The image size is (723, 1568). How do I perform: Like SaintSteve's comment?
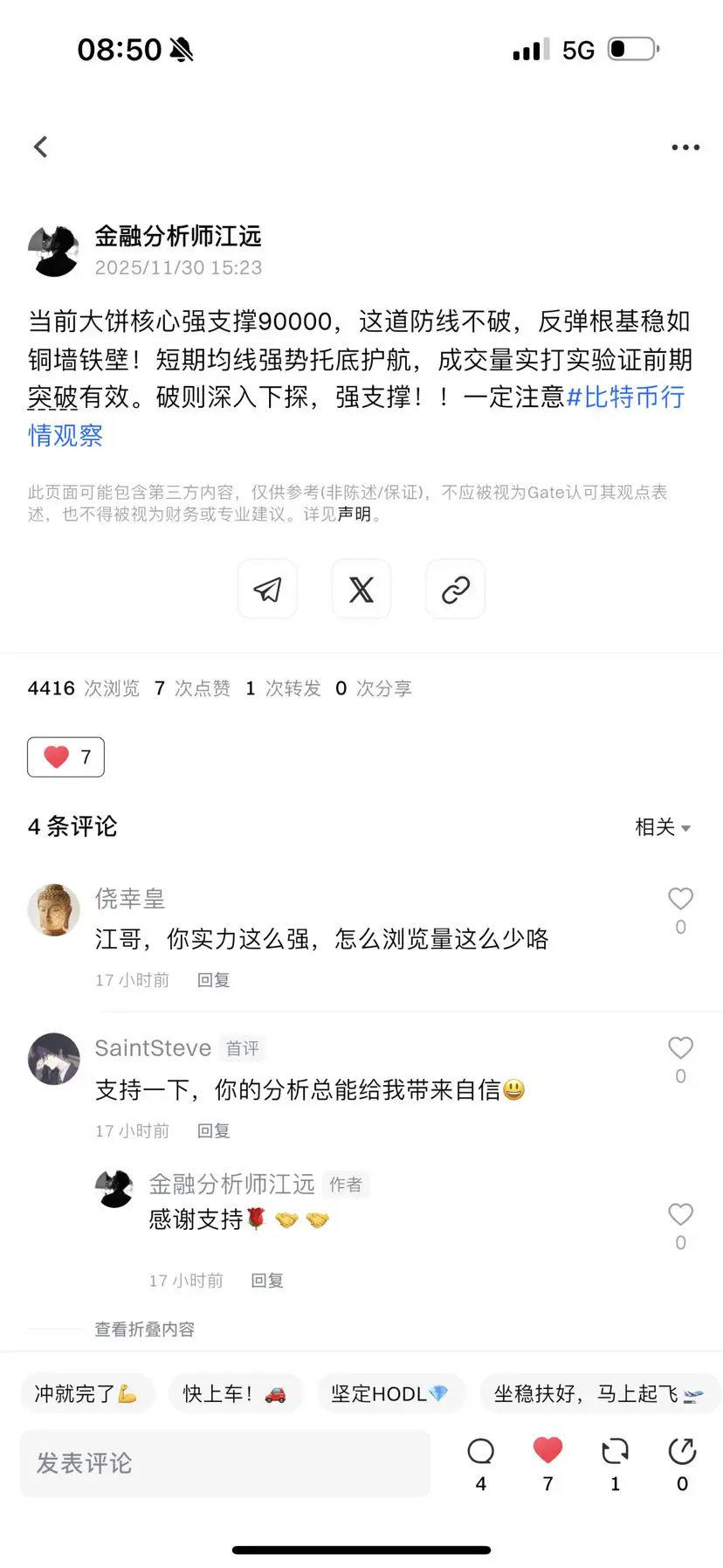[x=680, y=1047]
